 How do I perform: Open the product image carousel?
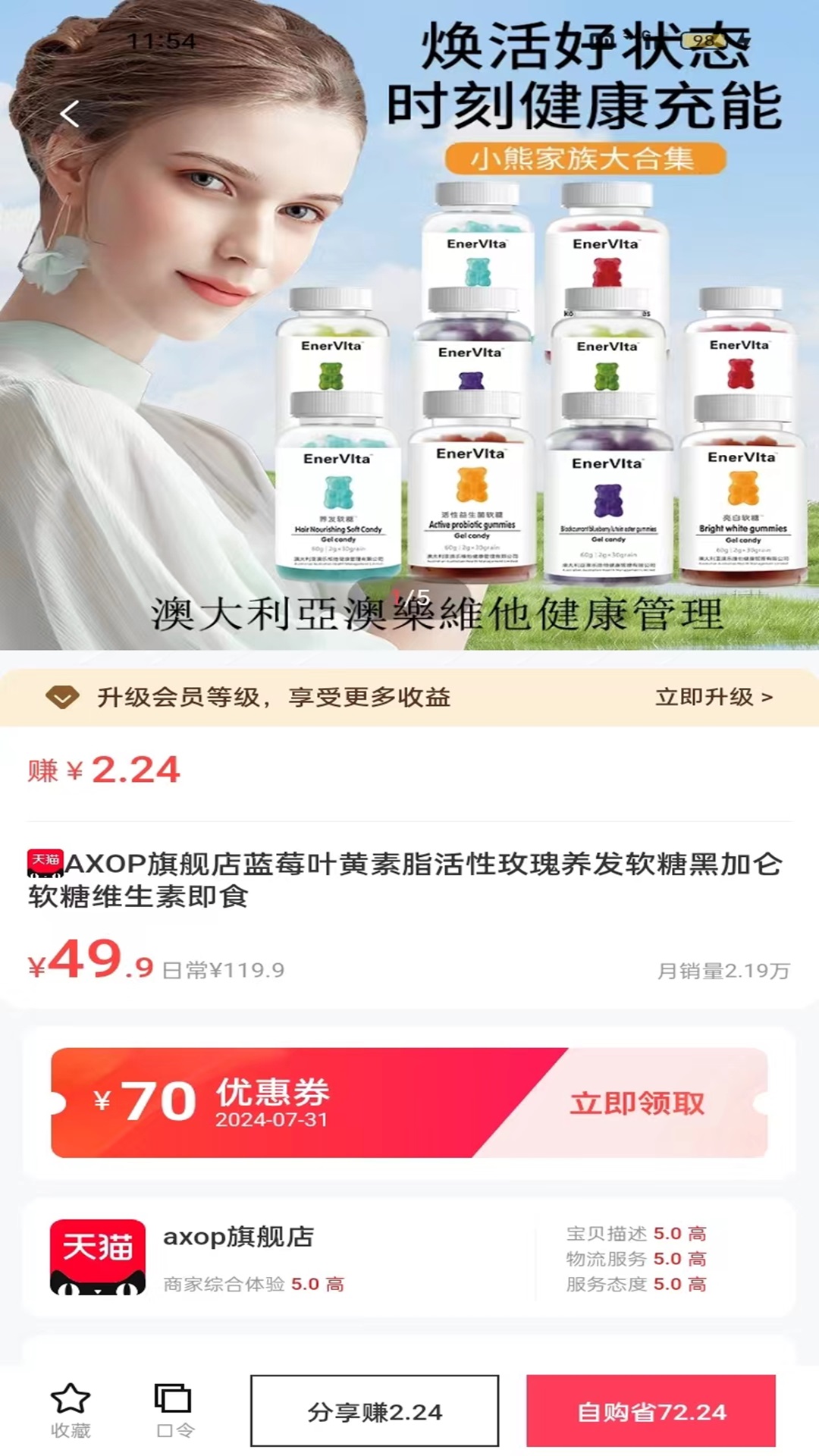(409, 341)
